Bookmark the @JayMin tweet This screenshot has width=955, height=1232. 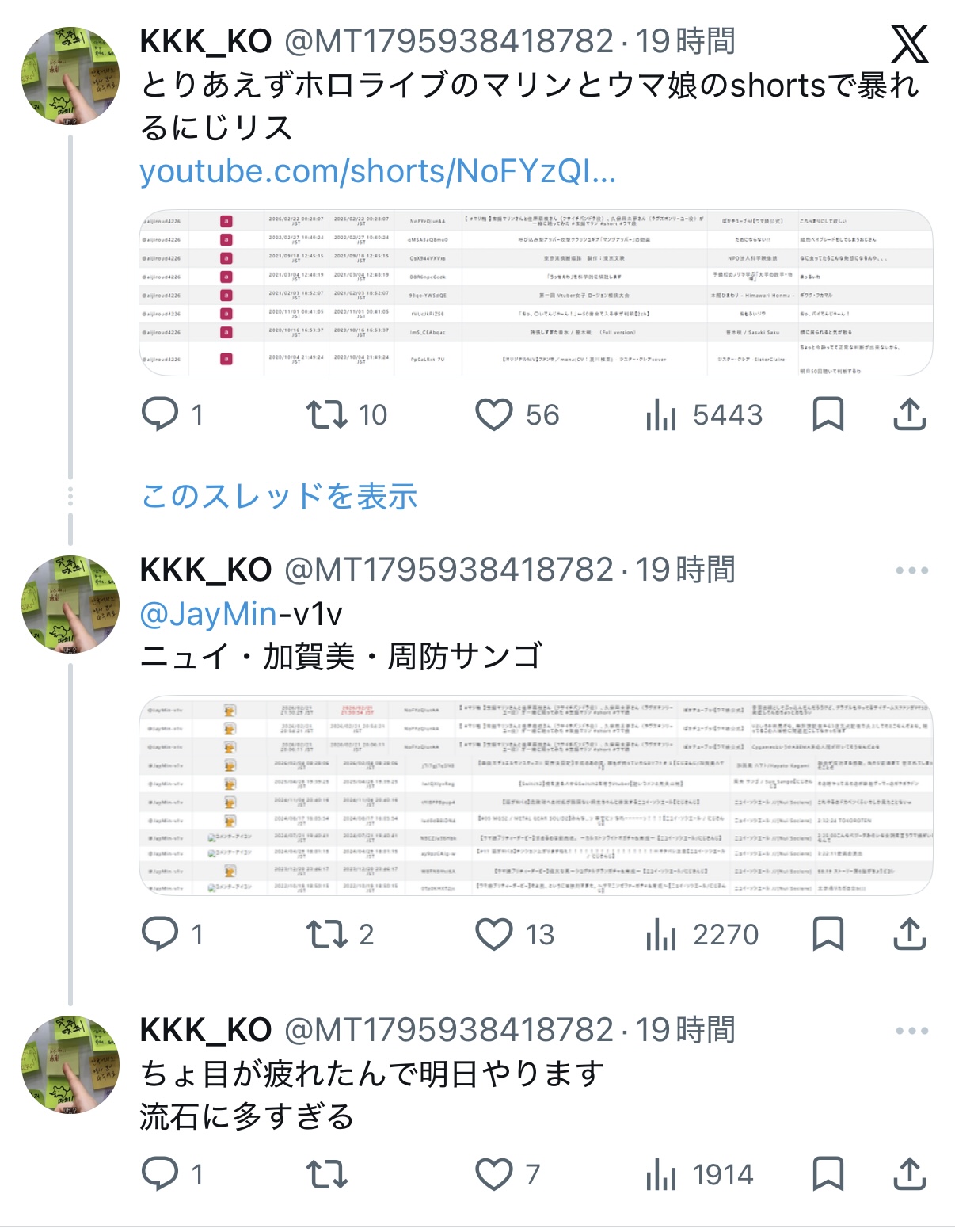[x=828, y=934]
